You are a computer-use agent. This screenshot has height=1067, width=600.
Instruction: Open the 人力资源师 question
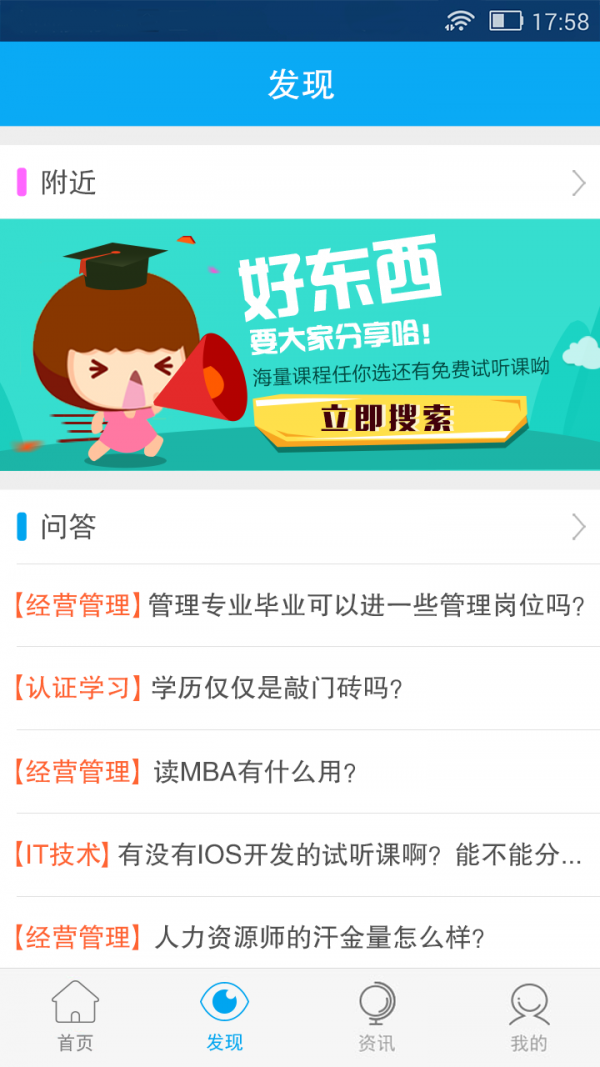(x=300, y=938)
